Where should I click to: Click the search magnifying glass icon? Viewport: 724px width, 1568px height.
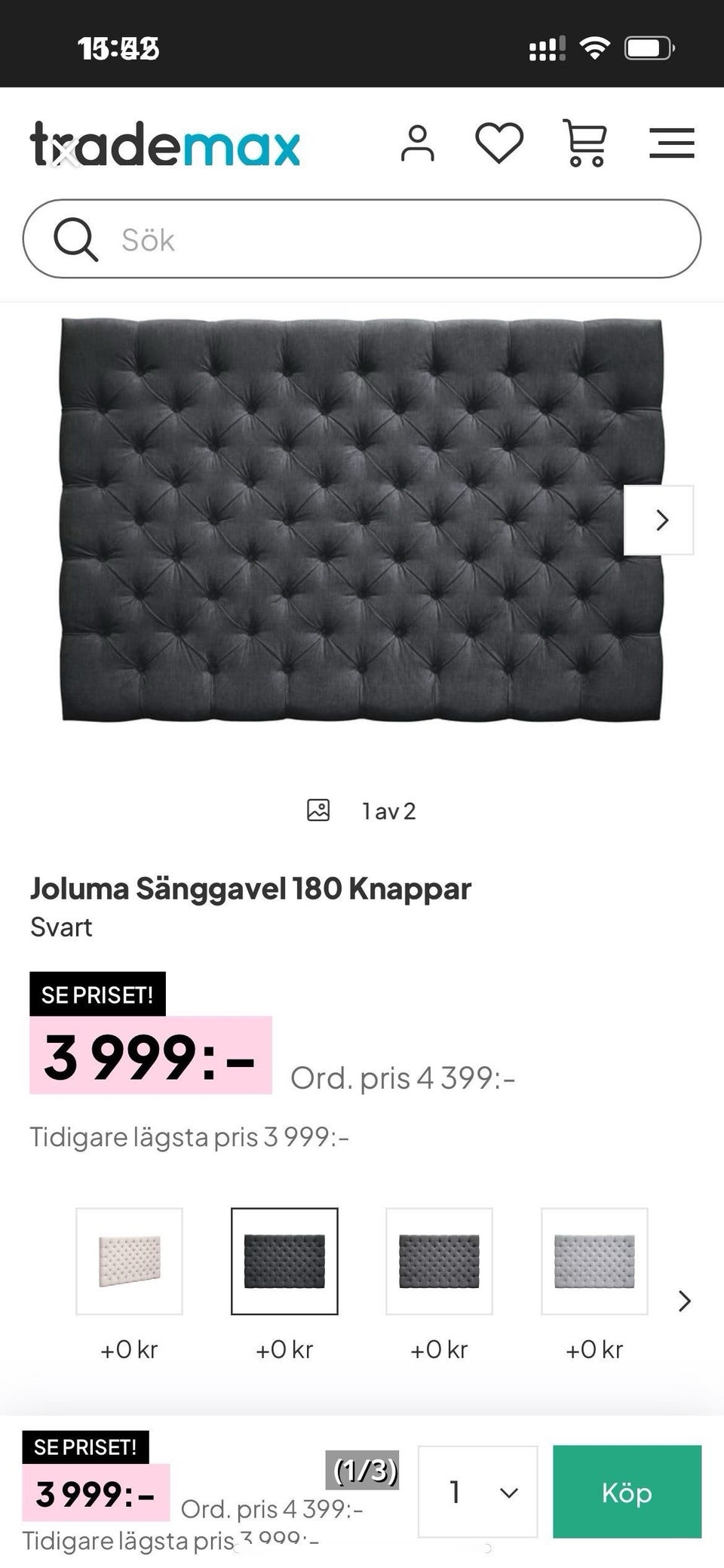point(75,239)
